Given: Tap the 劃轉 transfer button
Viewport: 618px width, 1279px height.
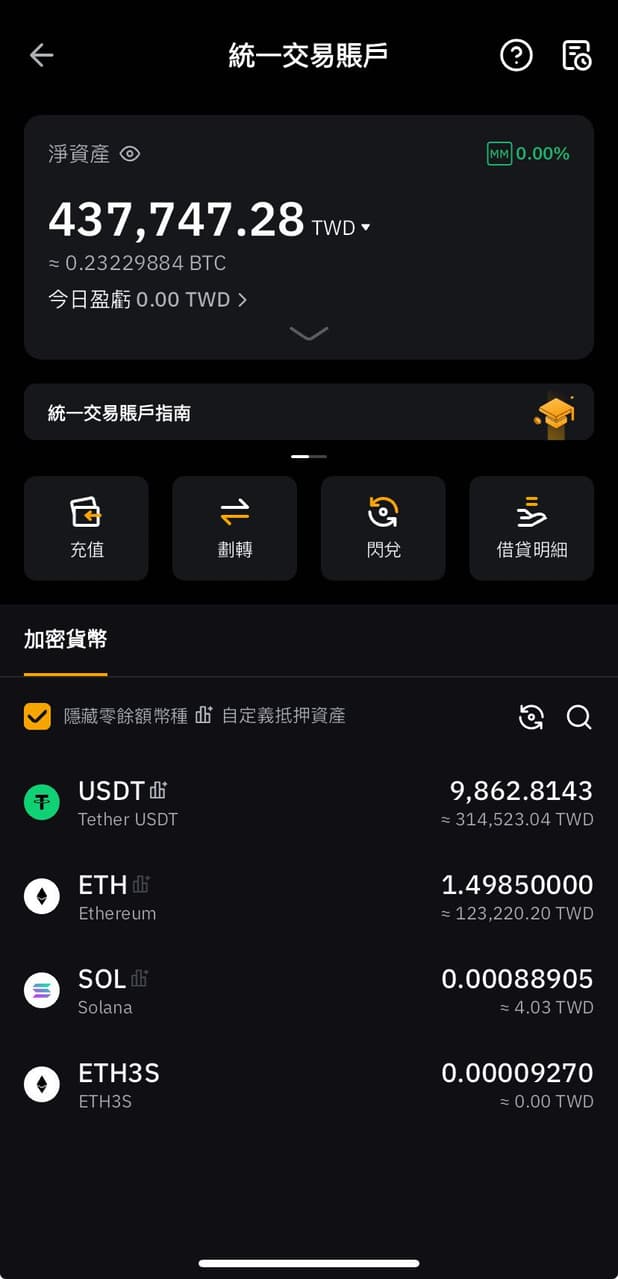Looking at the screenshot, I should (x=235, y=528).
